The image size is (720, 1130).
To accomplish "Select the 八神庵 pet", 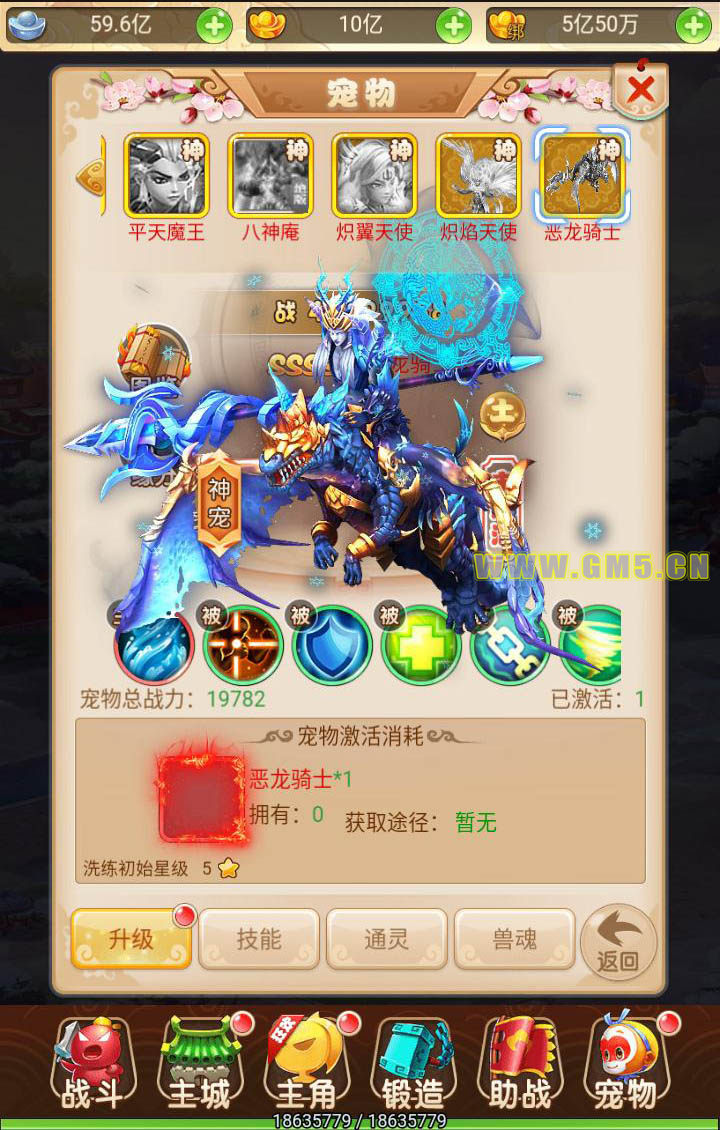I will (x=270, y=176).
